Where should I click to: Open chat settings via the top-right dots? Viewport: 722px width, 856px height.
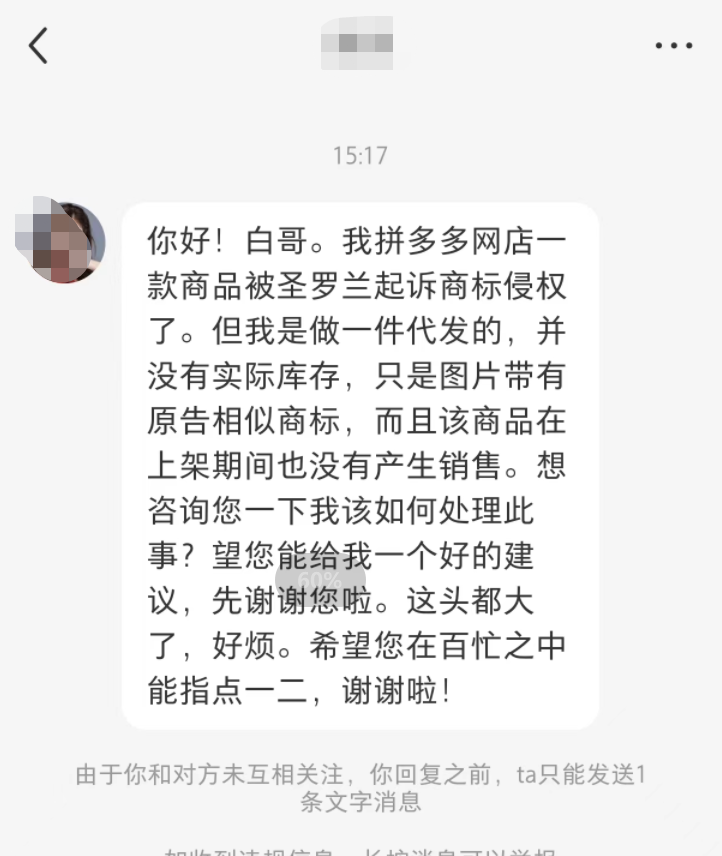tap(676, 44)
